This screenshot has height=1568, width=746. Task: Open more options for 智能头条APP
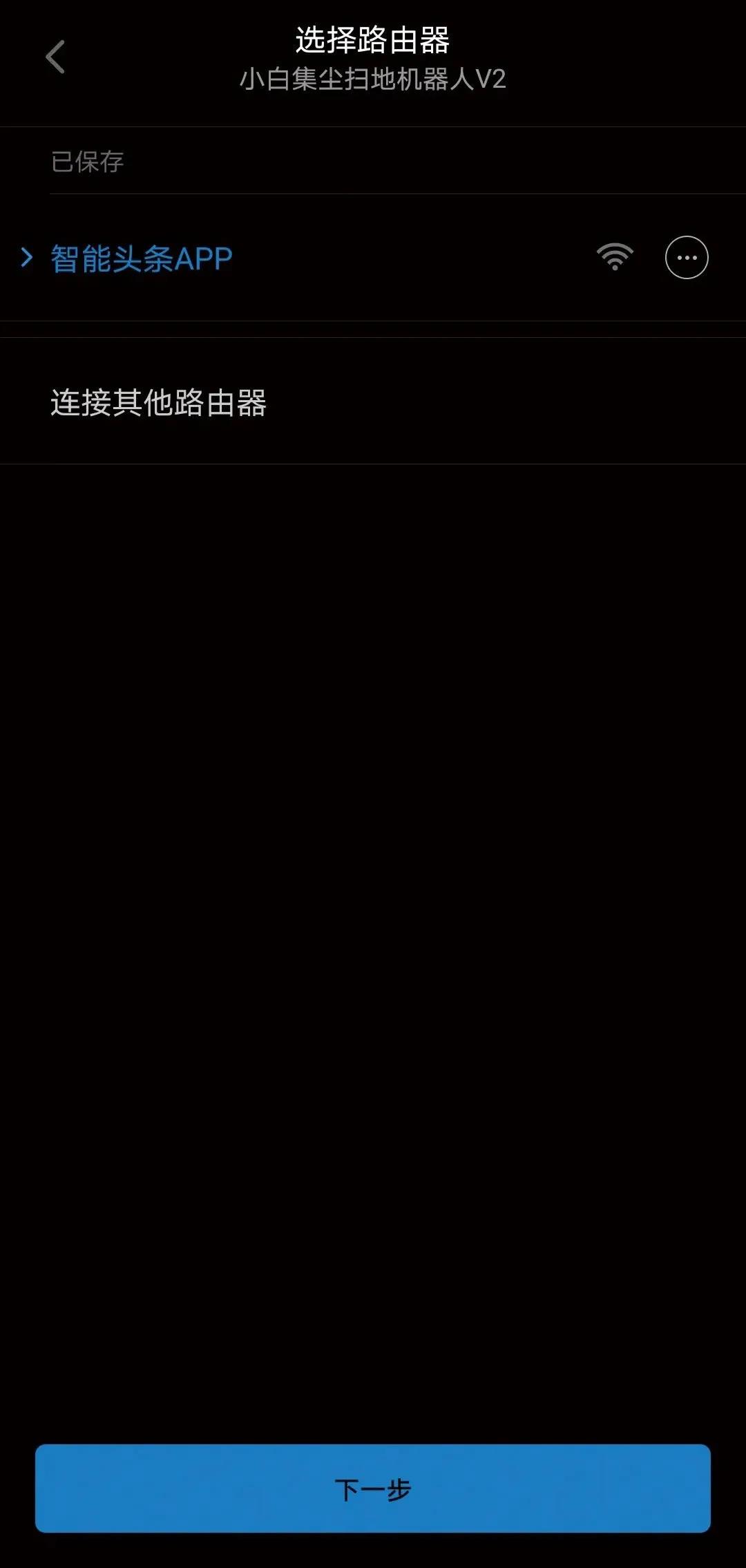pyautogui.click(x=686, y=258)
